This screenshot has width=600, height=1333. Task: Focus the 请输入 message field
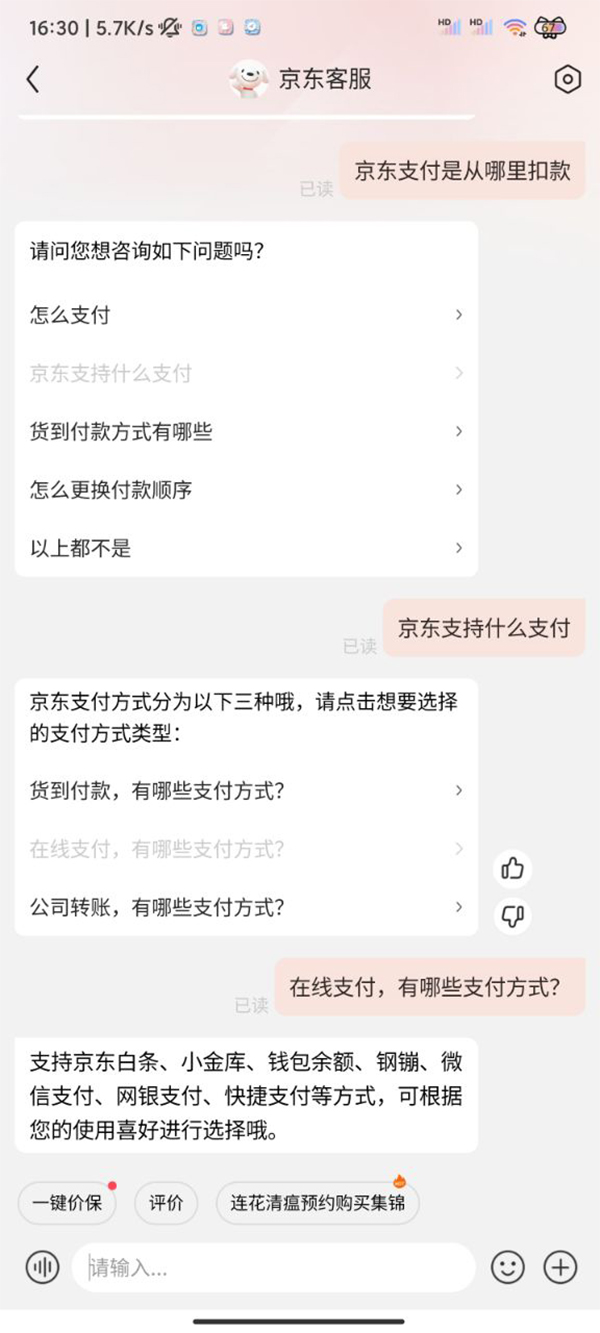click(x=272, y=1268)
